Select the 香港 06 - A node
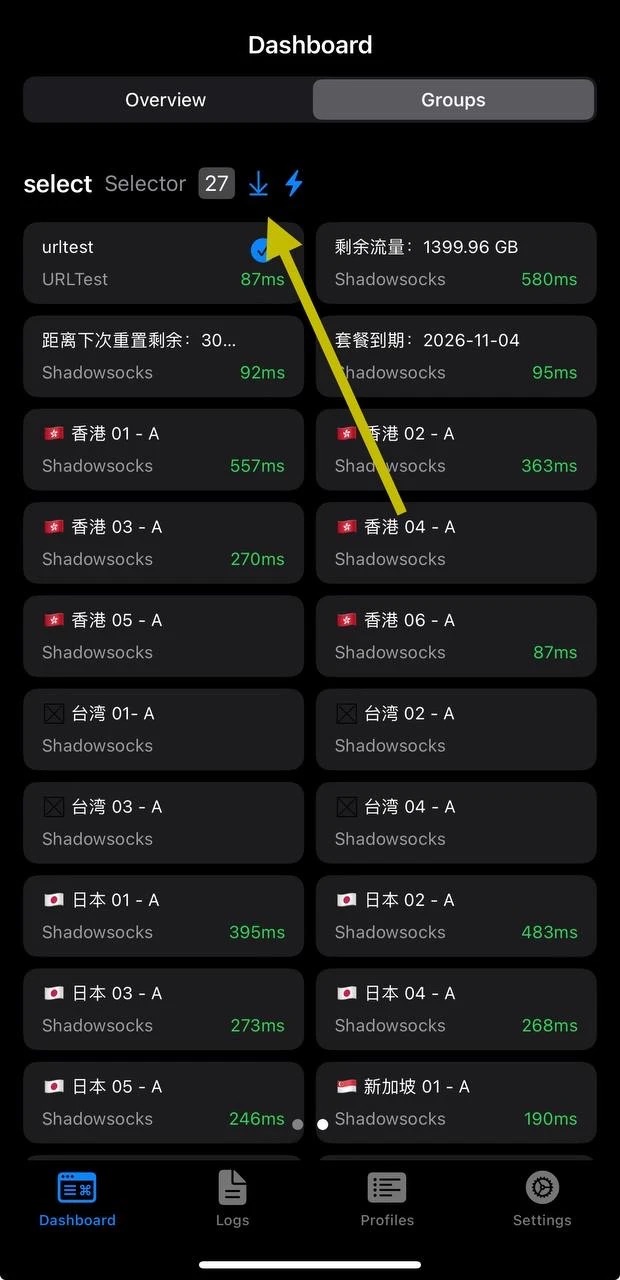 pyautogui.click(x=456, y=635)
